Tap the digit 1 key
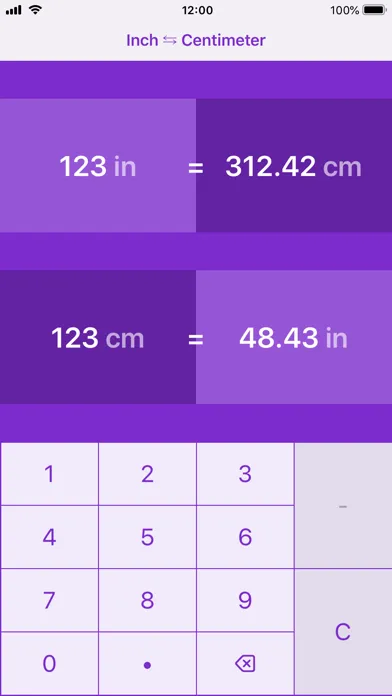The image size is (392, 696). pos(49,474)
